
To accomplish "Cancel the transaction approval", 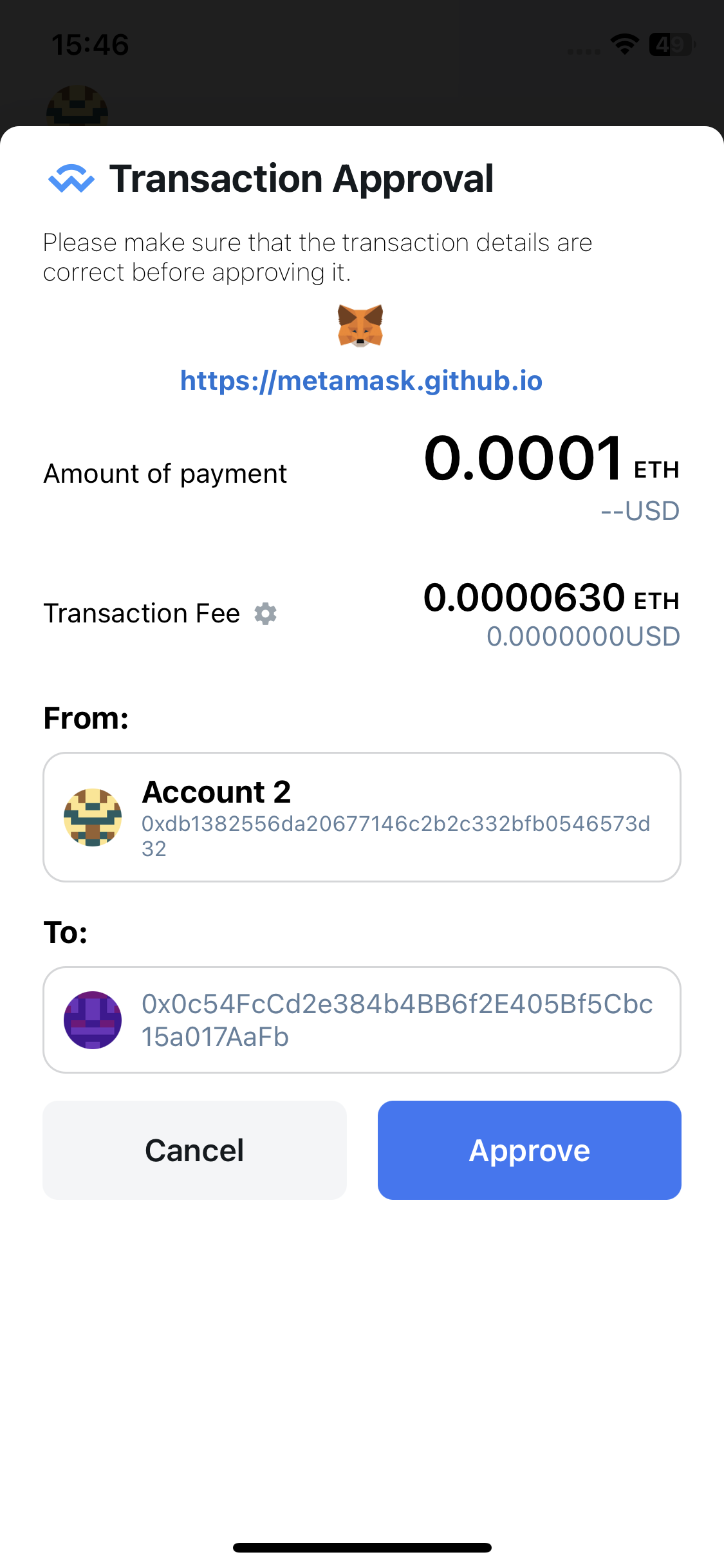I will tap(194, 1150).
